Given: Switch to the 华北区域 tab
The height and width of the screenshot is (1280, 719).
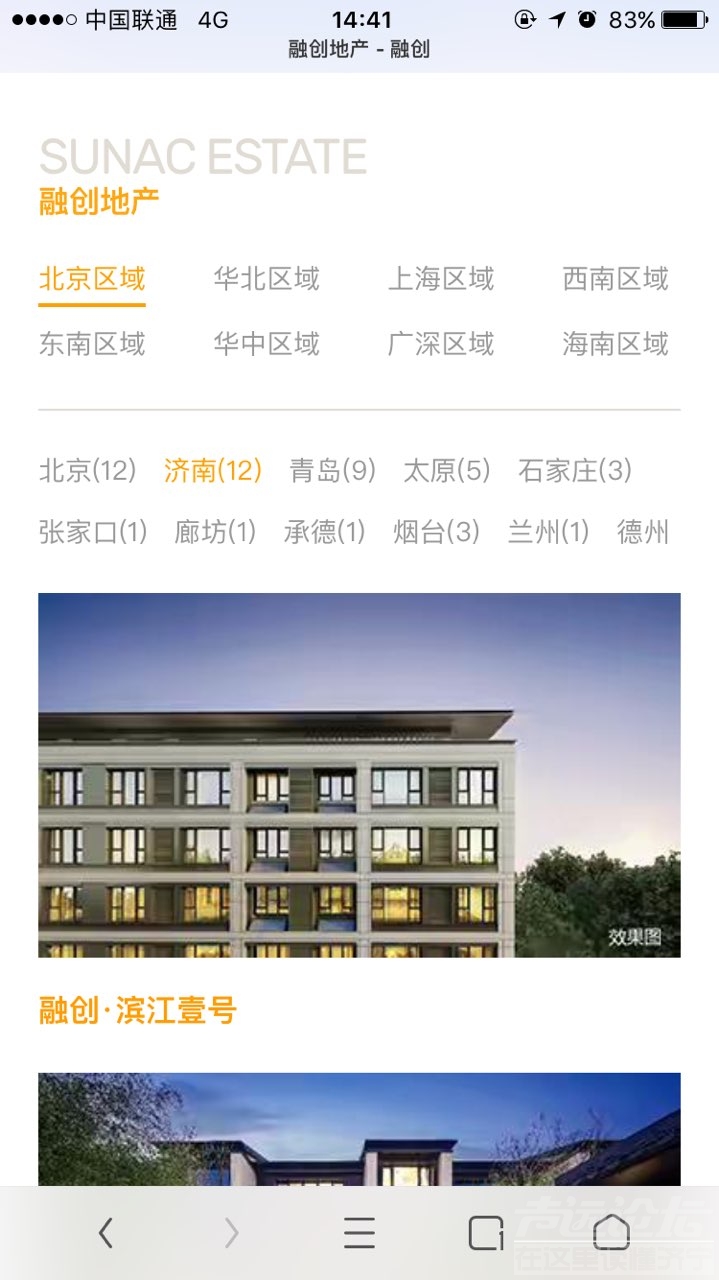Looking at the screenshot, I should click(266, 279).
